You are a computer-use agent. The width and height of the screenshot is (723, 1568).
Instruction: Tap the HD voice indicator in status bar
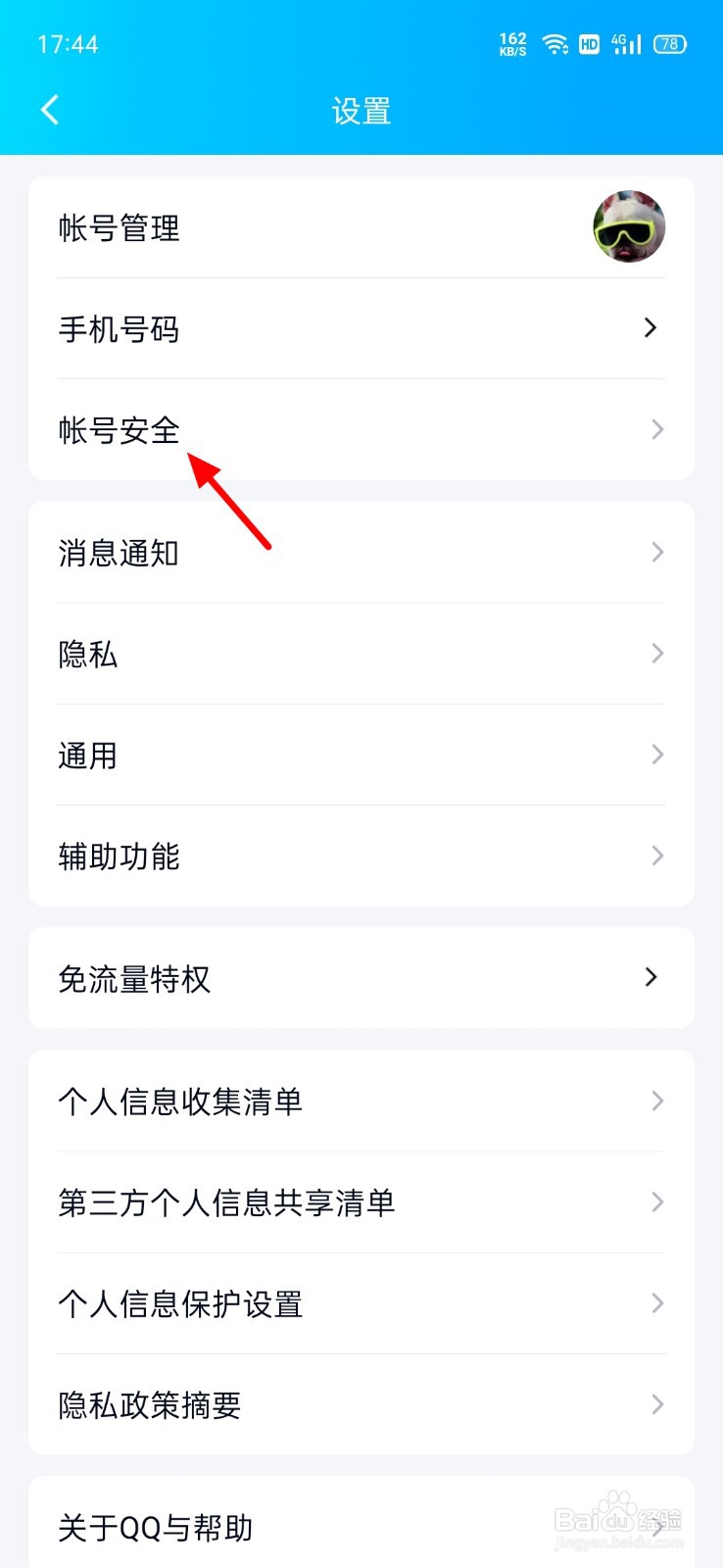click(589, 44)
